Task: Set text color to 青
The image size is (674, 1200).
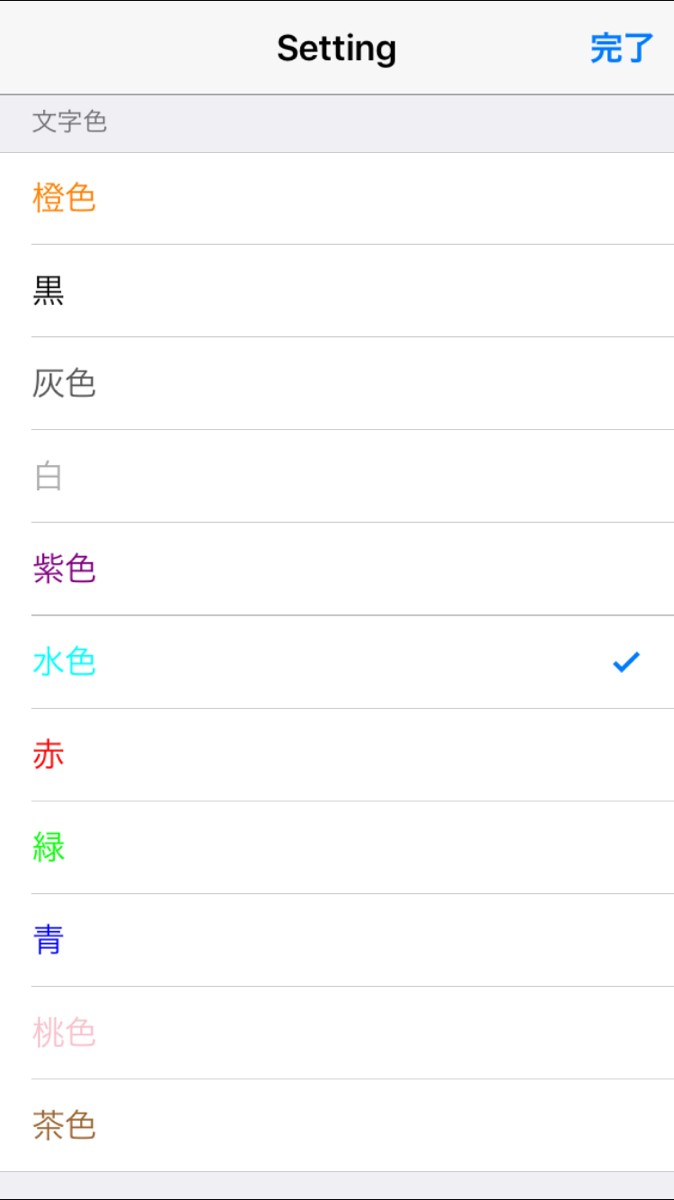Action: [x=48, y=940]
